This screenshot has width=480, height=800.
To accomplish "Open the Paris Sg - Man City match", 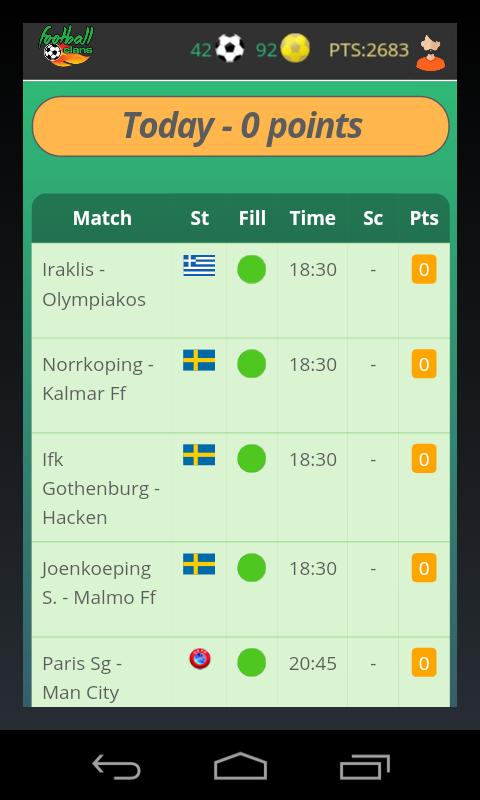I will [240, 672].
